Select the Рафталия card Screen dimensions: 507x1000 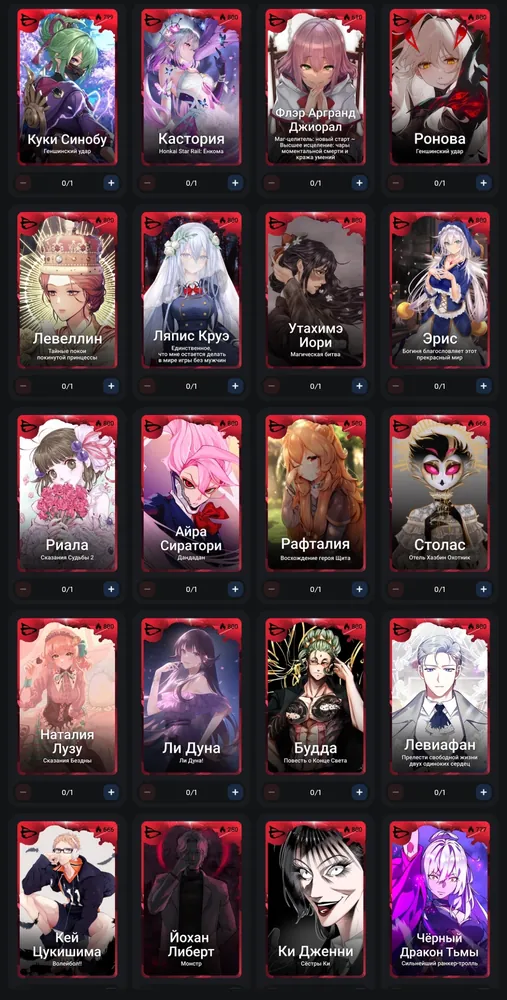click(x=316, y=493)
